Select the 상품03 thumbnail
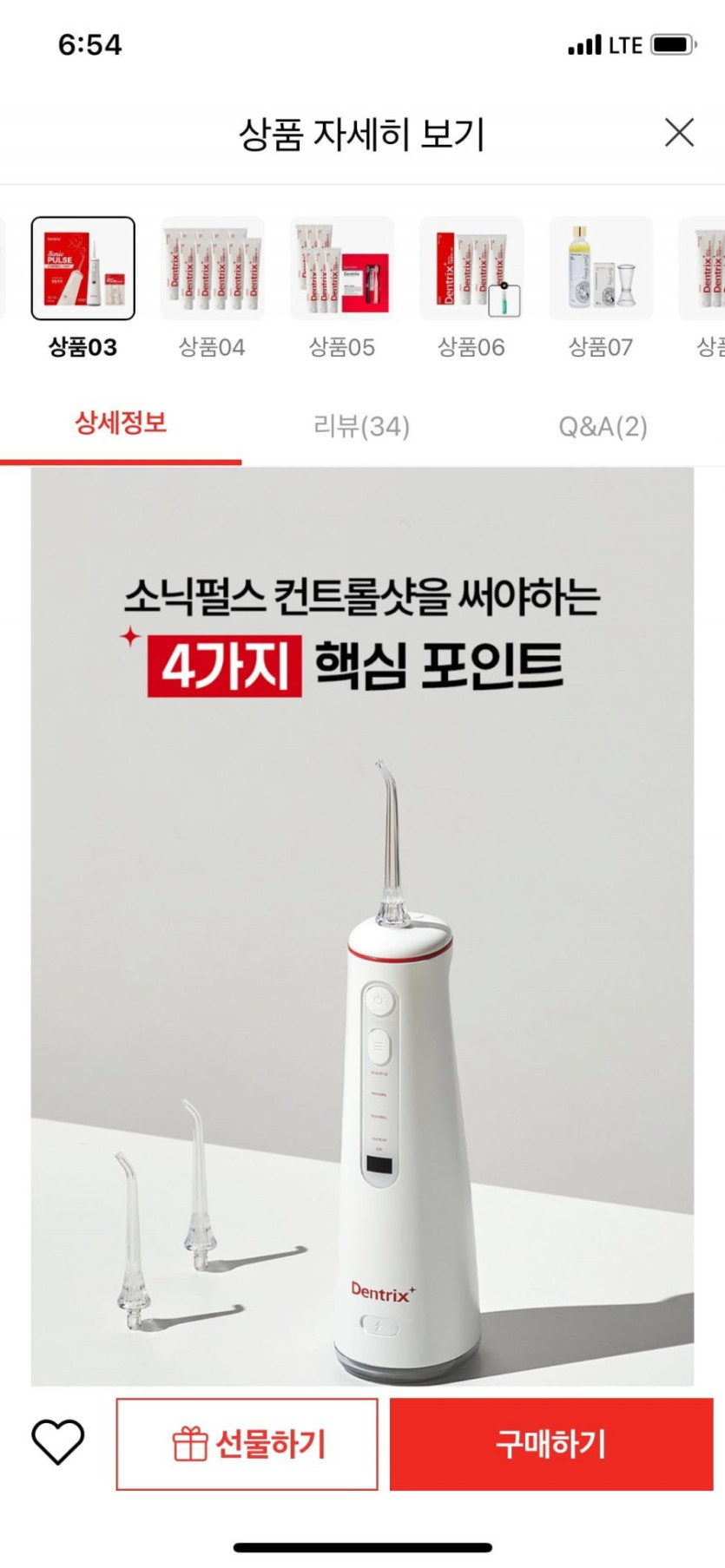 click(x=83, y=269)
